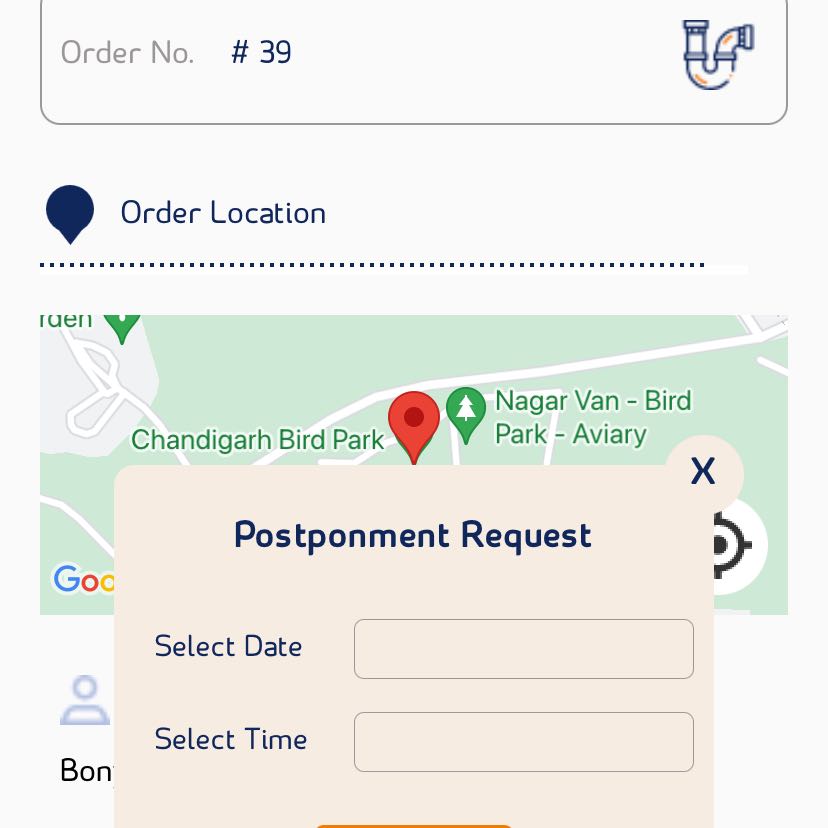Open the Select Date field
Viewport: 828px width, 828px height.
click(523, 649)
